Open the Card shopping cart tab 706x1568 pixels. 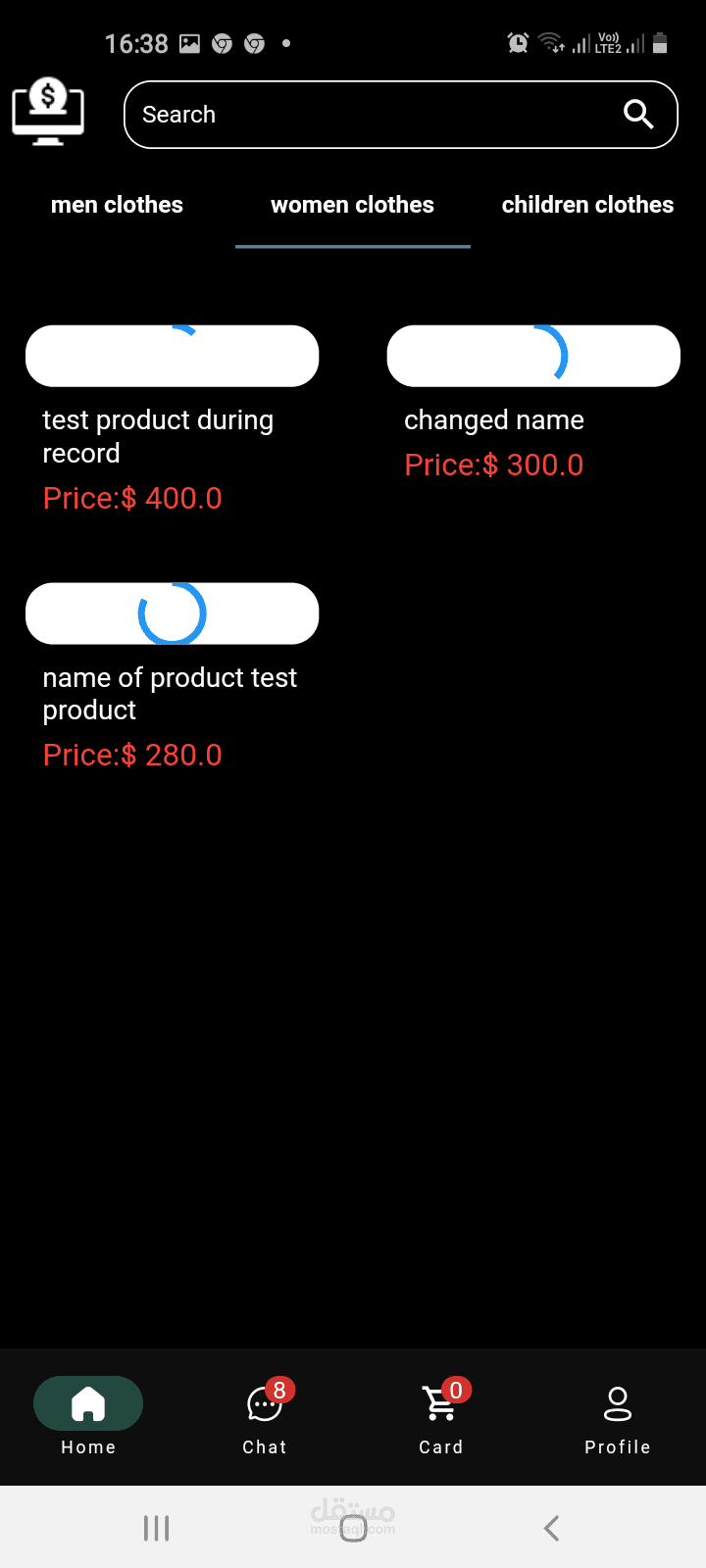click(441, 1416)
